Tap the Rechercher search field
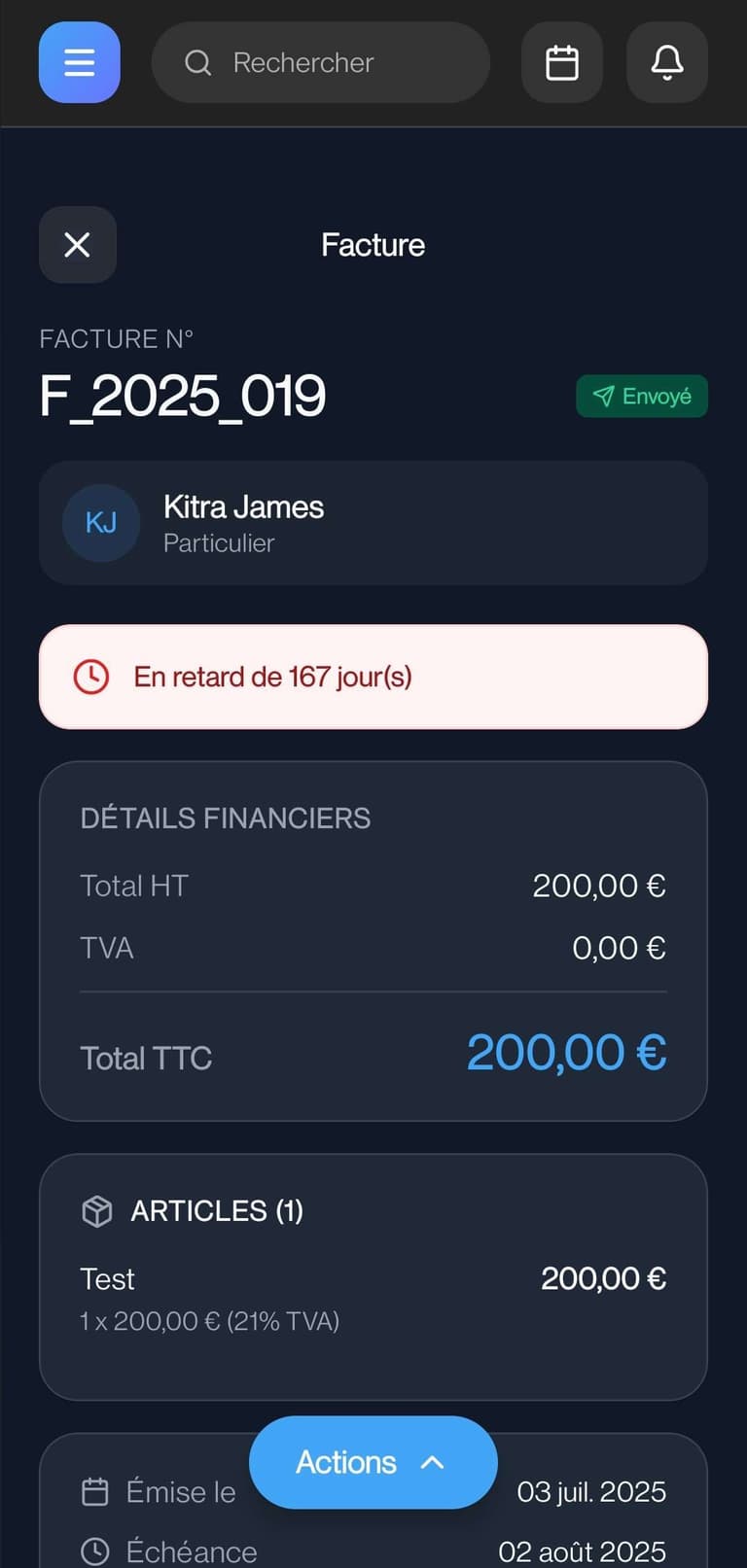Image resolution: width=747 pixels, height=1568 pixels. (x=321, y=62)
